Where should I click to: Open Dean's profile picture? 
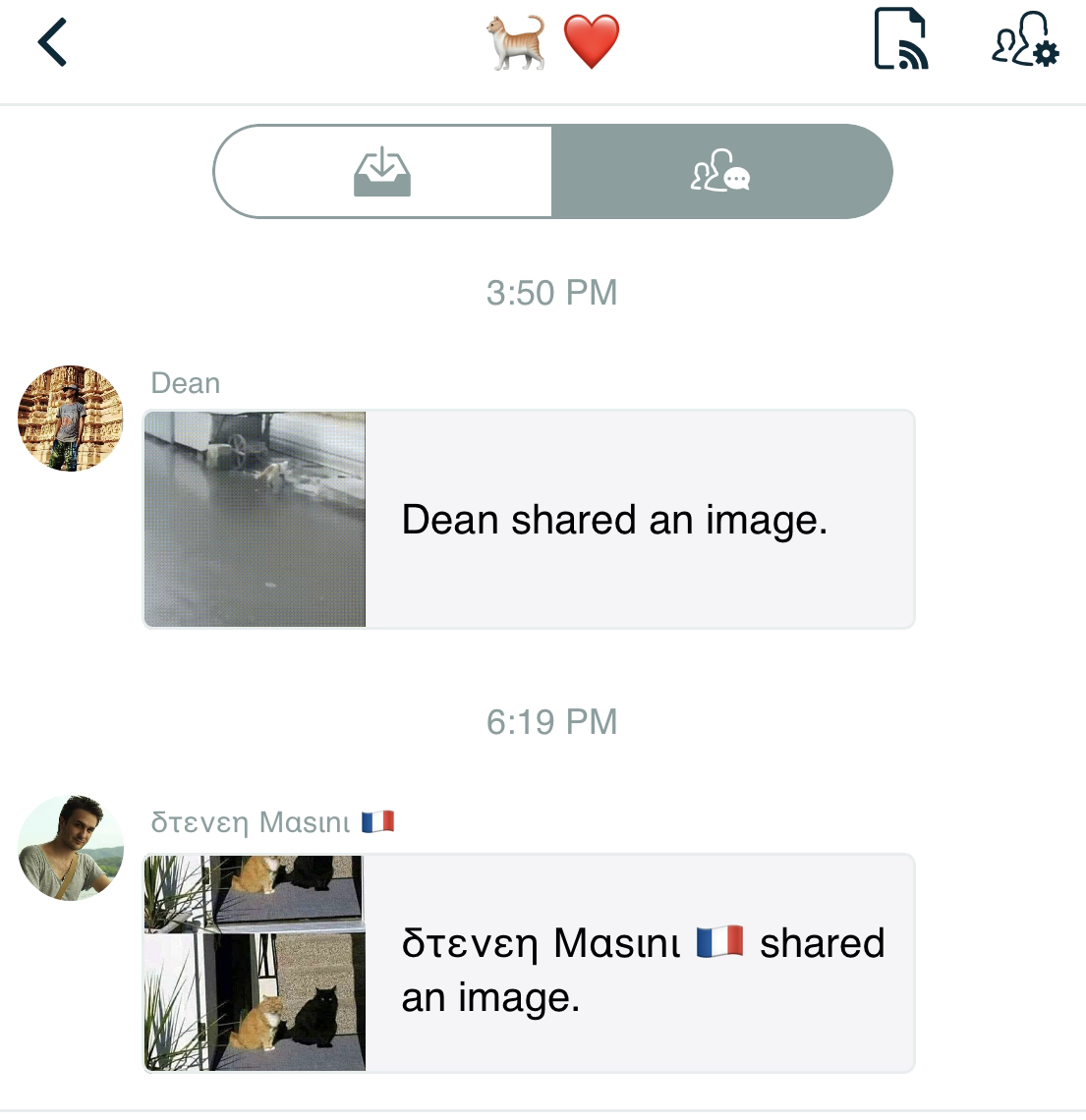pos(71,419)
